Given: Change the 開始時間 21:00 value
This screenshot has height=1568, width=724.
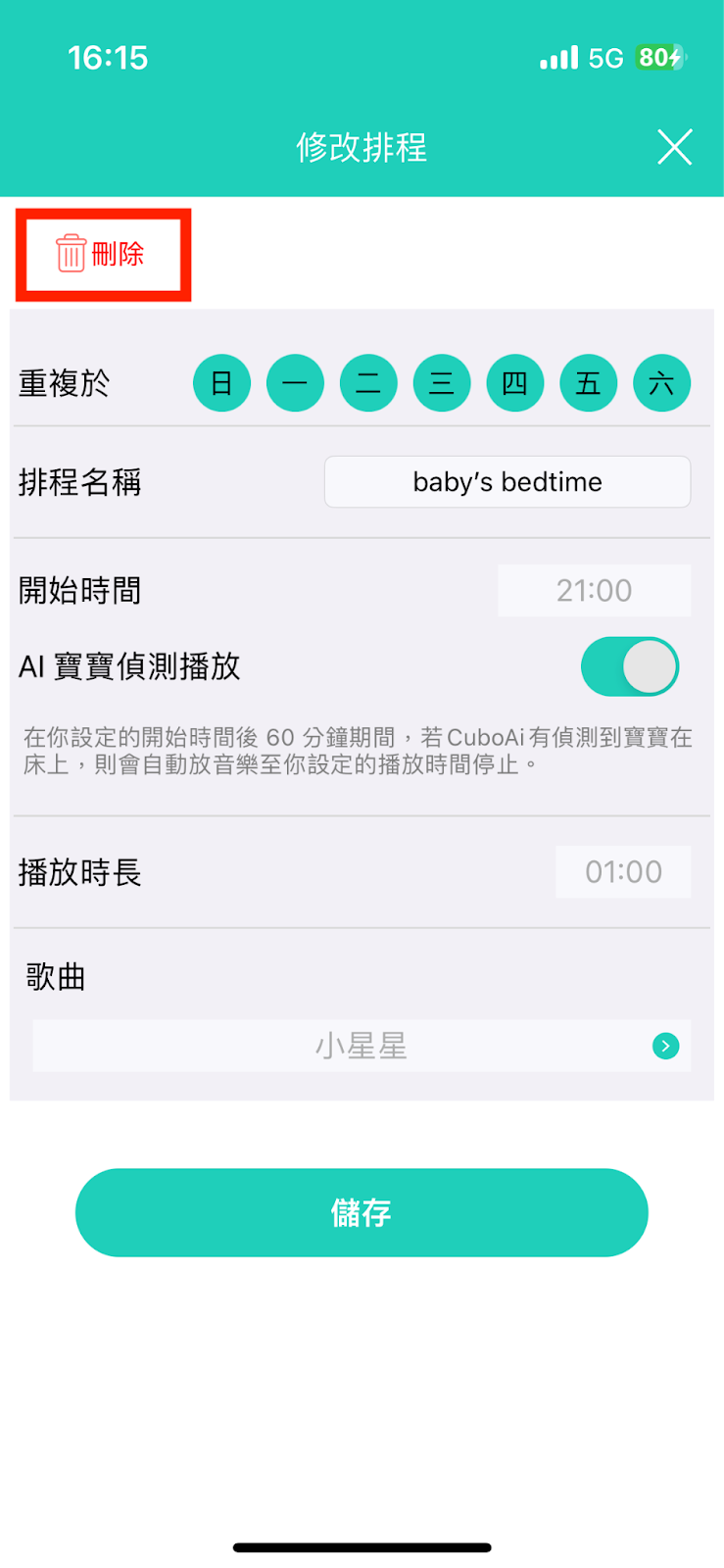Looking at the screenshot, I should (x=594, y=591).
